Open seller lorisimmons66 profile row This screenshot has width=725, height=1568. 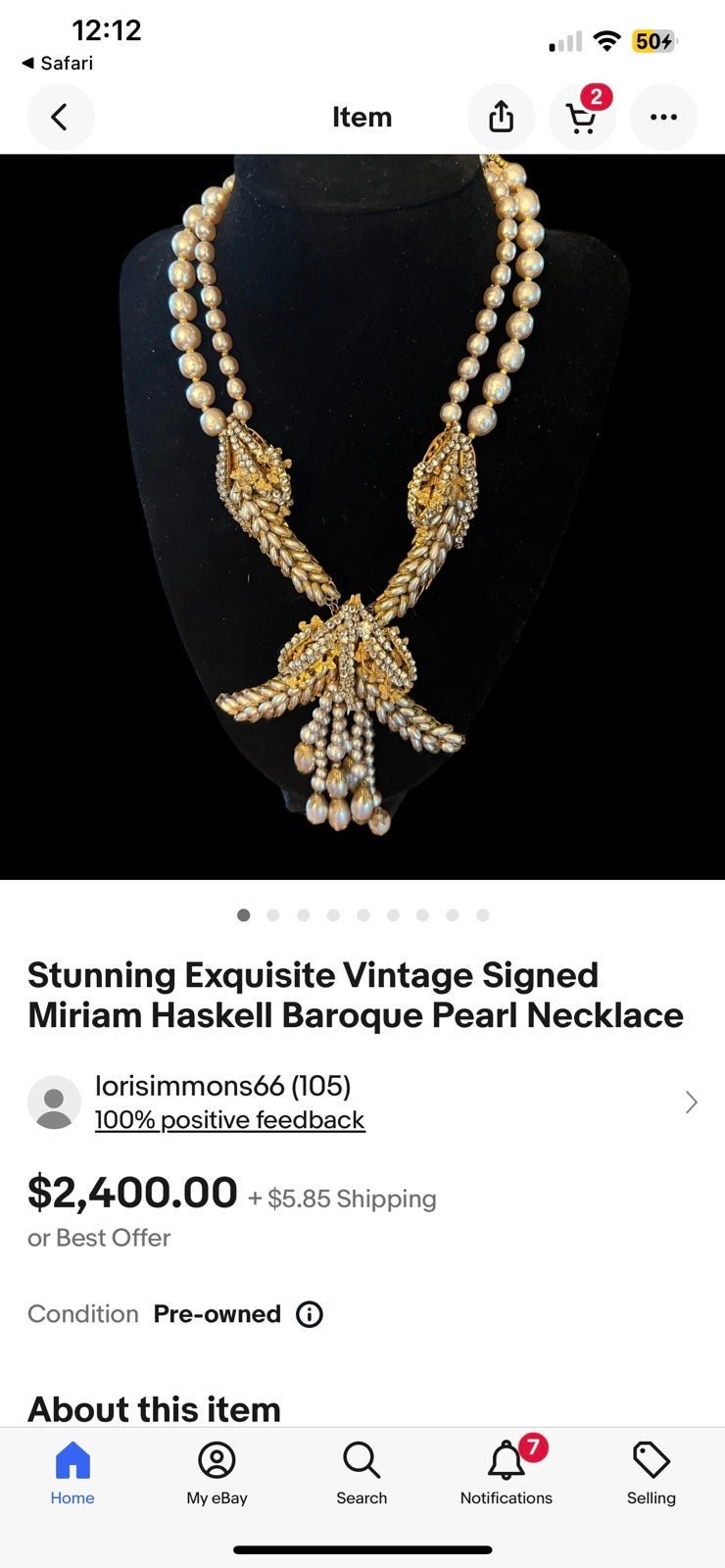pos(362,1102)
